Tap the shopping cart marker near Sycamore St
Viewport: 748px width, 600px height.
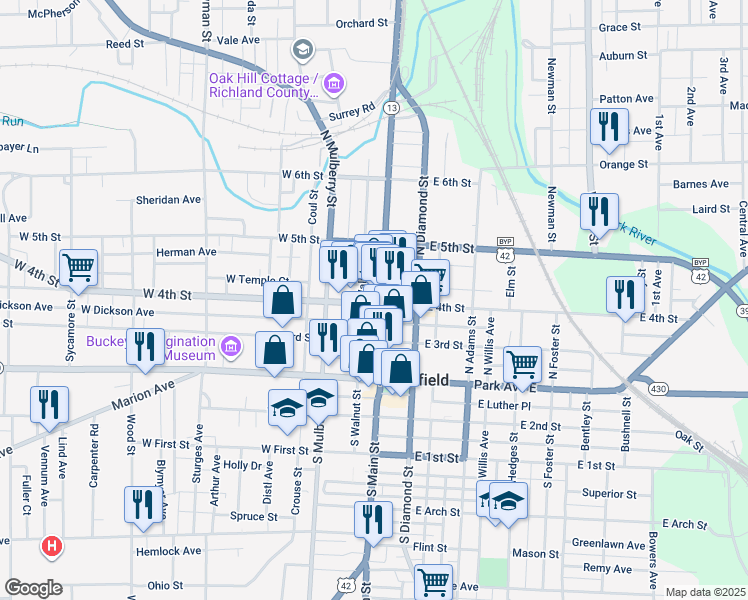coord(78,267)
